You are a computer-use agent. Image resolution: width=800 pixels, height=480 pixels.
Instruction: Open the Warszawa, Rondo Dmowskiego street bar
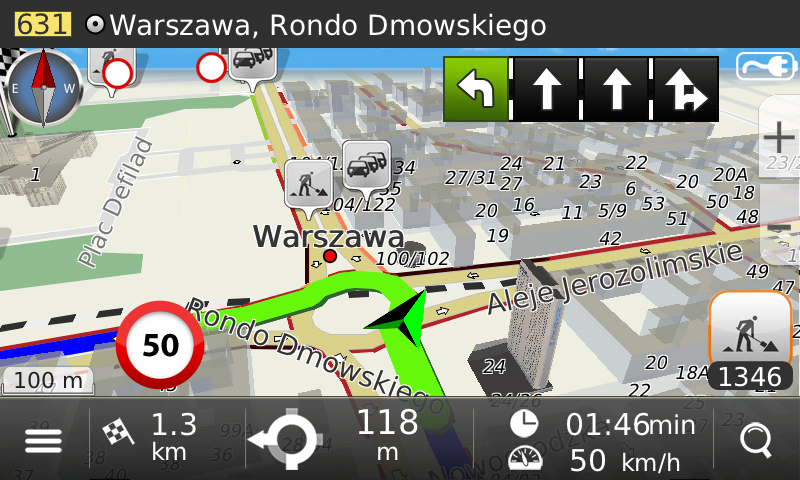(x=330, y=24)
